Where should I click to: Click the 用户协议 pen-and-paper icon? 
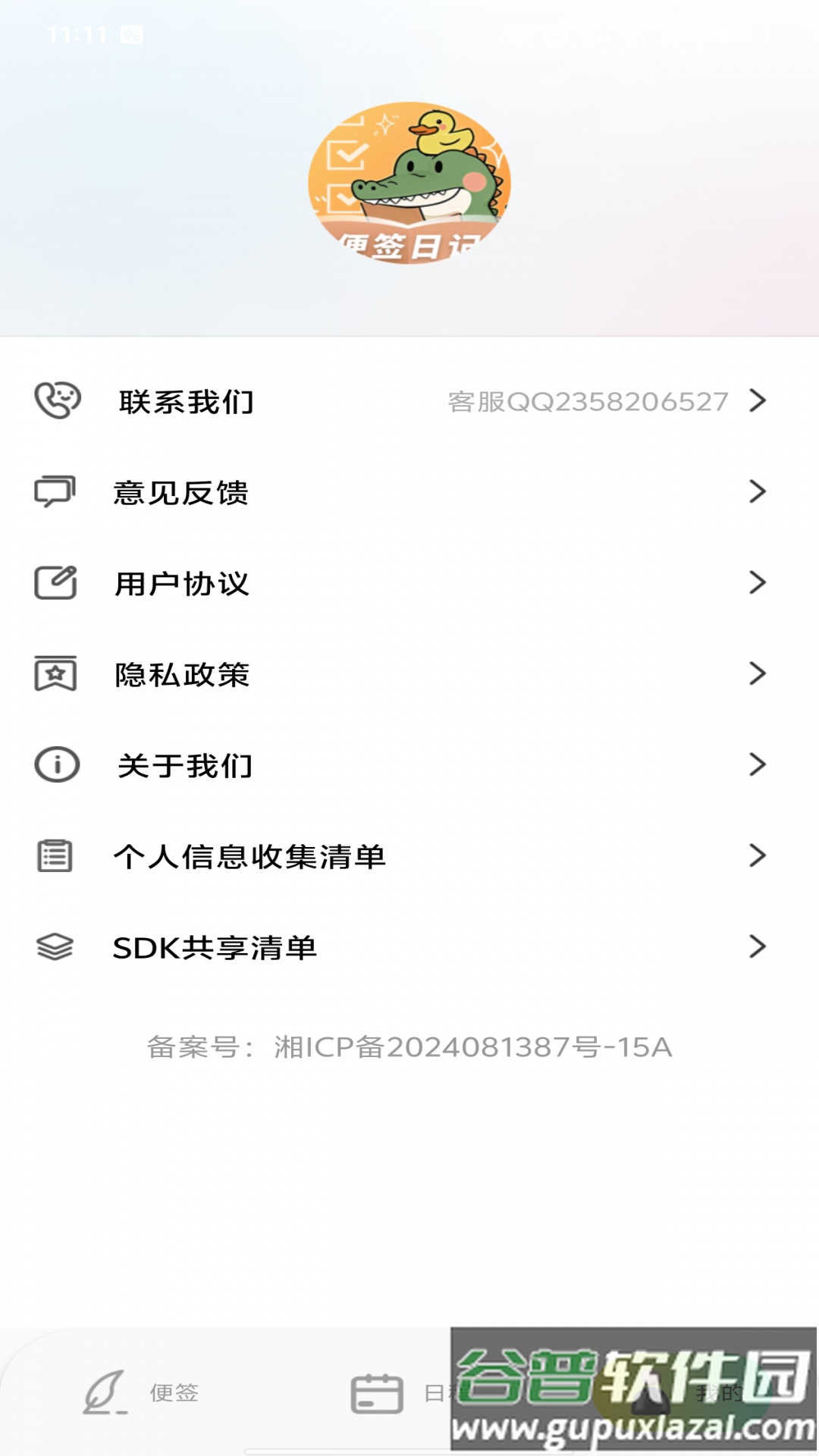[55, 582]
